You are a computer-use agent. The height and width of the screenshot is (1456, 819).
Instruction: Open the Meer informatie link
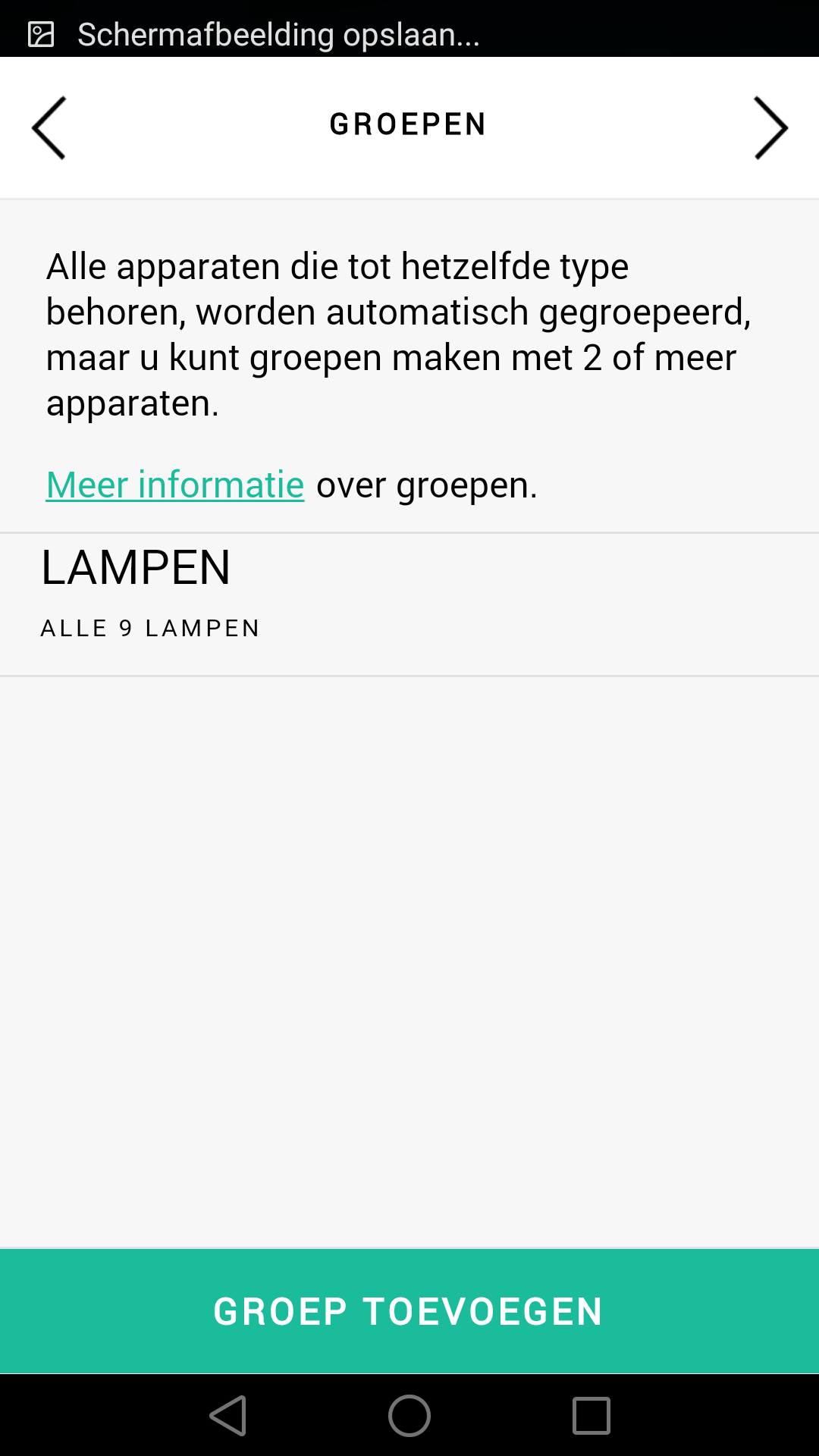pyautogui.click(x=175, y=485)
